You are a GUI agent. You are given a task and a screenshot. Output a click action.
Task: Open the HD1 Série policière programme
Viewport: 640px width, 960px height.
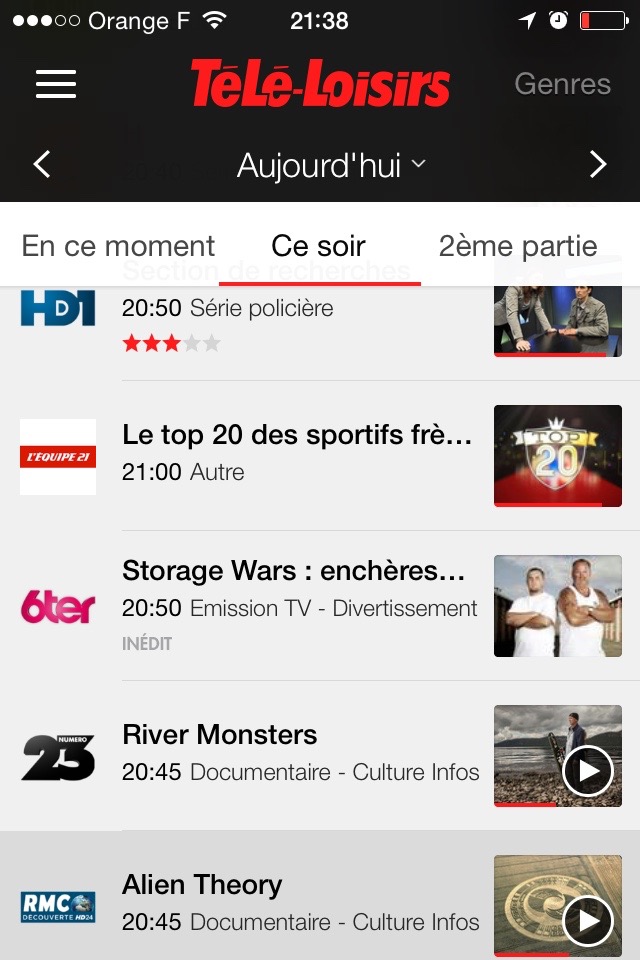(300, 320)
